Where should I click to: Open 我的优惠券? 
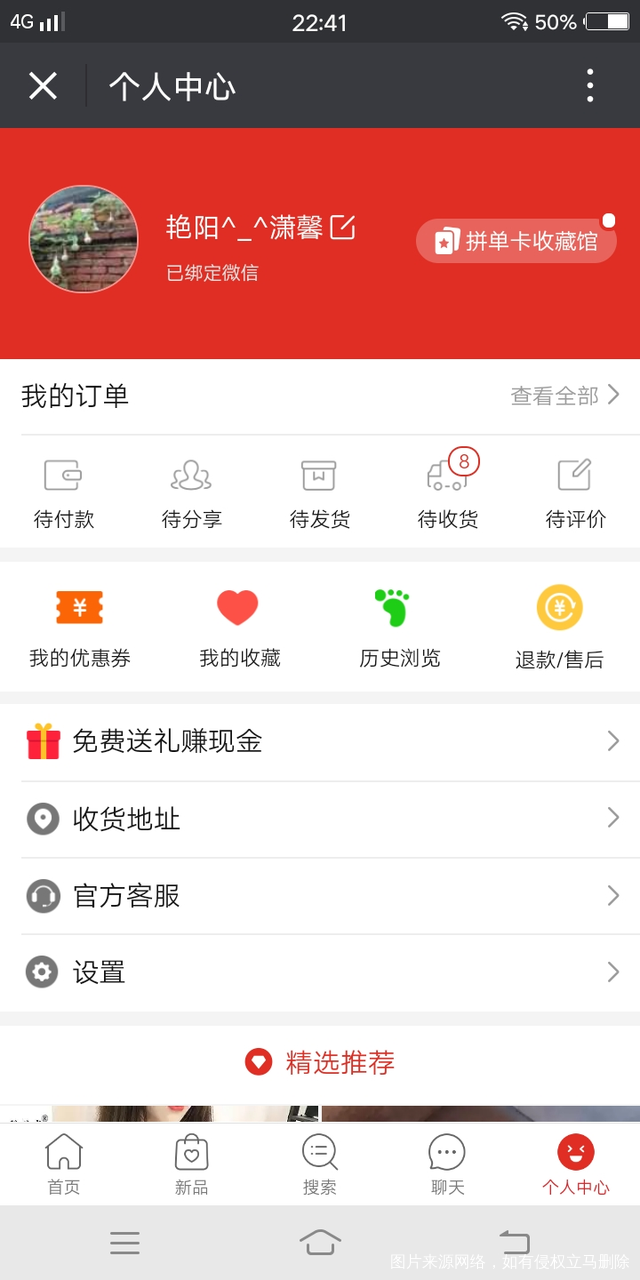[80, 628]
